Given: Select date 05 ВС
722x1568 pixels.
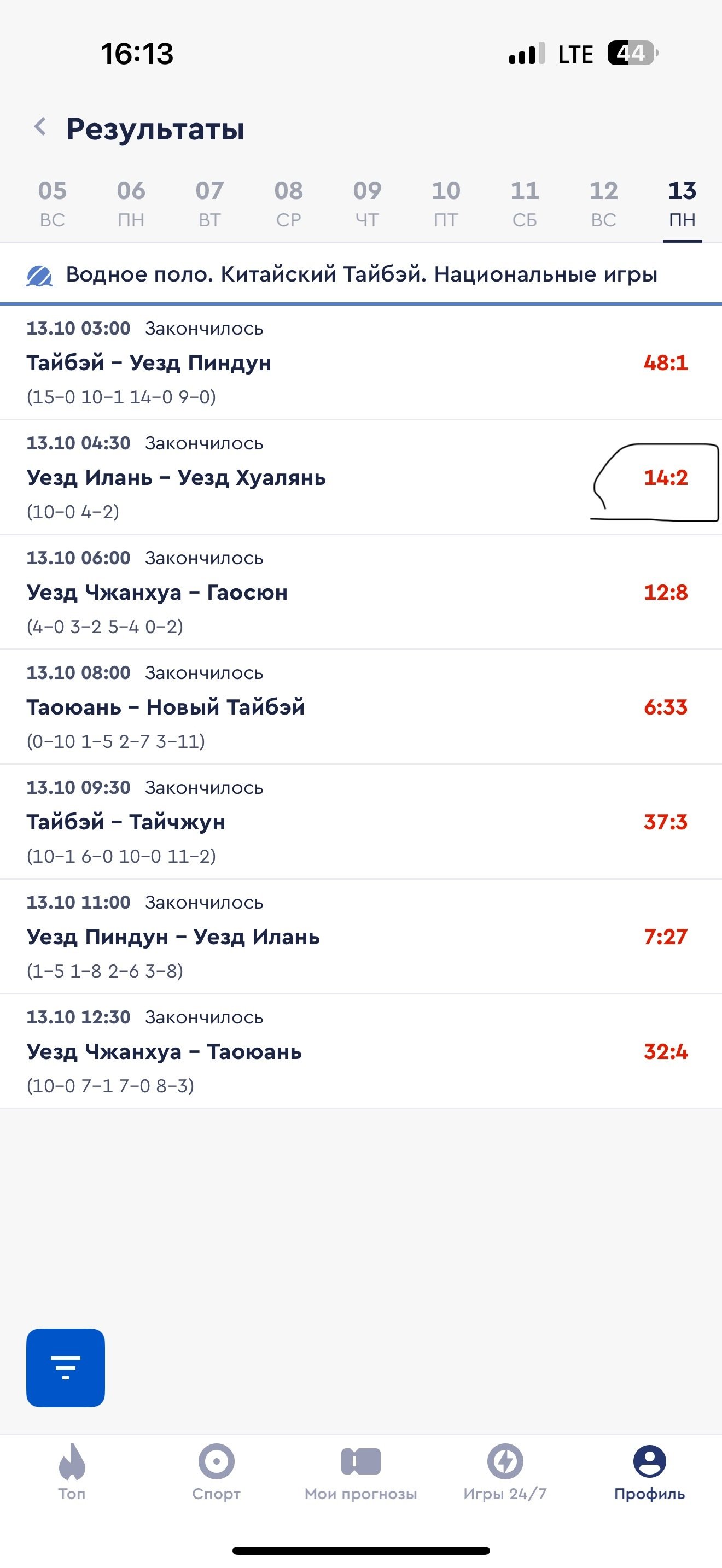Looking at the screenshot, I should [x=53, y=203].
